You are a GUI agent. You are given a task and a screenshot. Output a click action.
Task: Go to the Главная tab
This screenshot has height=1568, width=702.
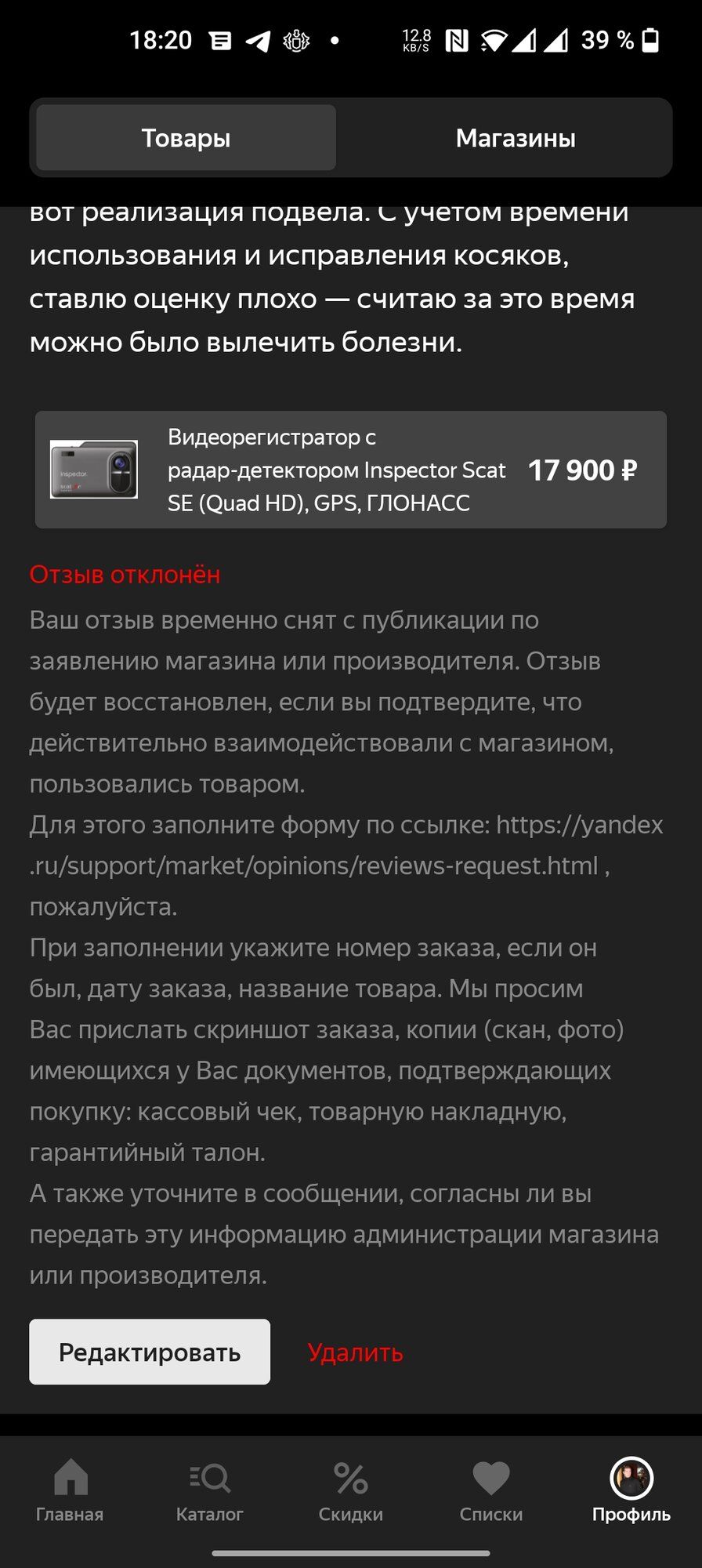[x=70, y=1490]
